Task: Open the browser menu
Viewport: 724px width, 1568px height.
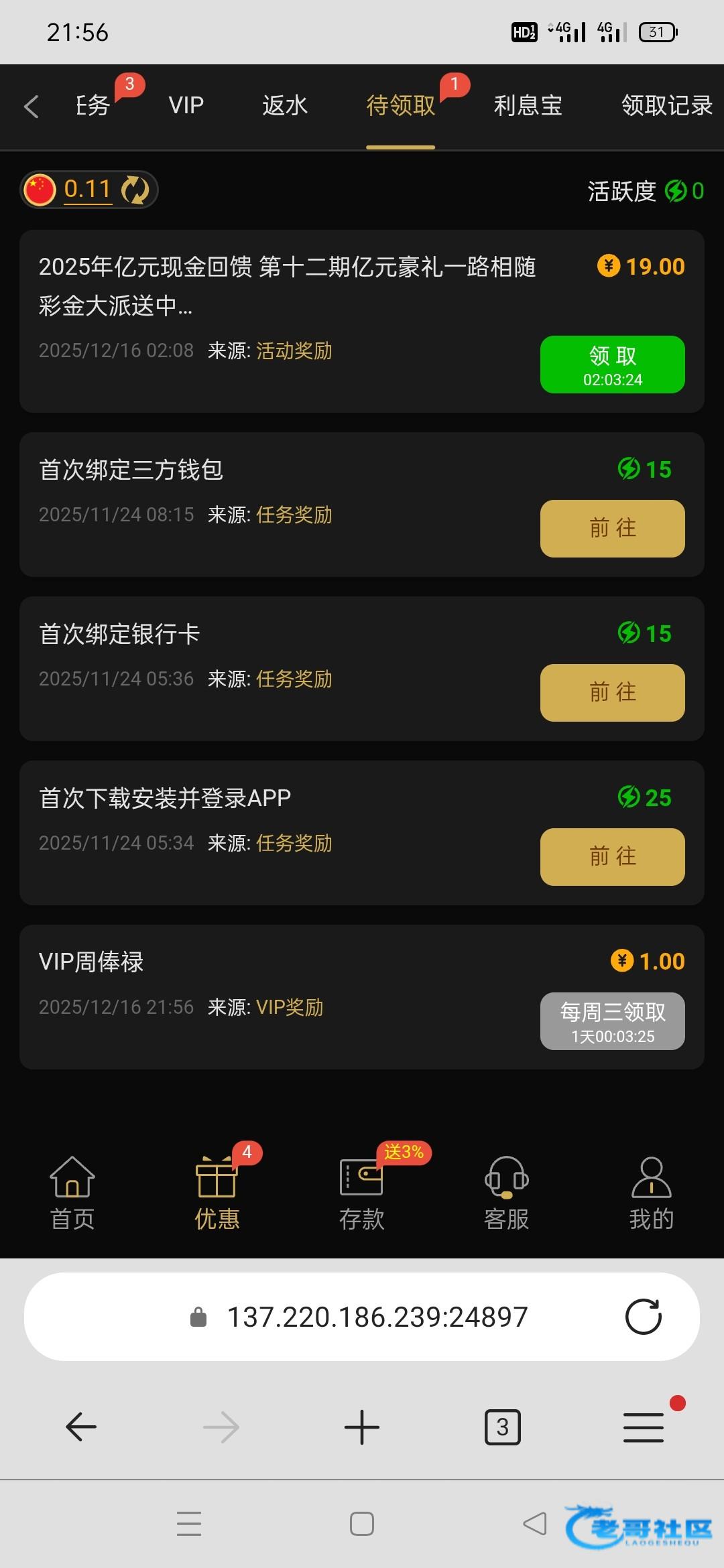Action: coord(644,1427)
